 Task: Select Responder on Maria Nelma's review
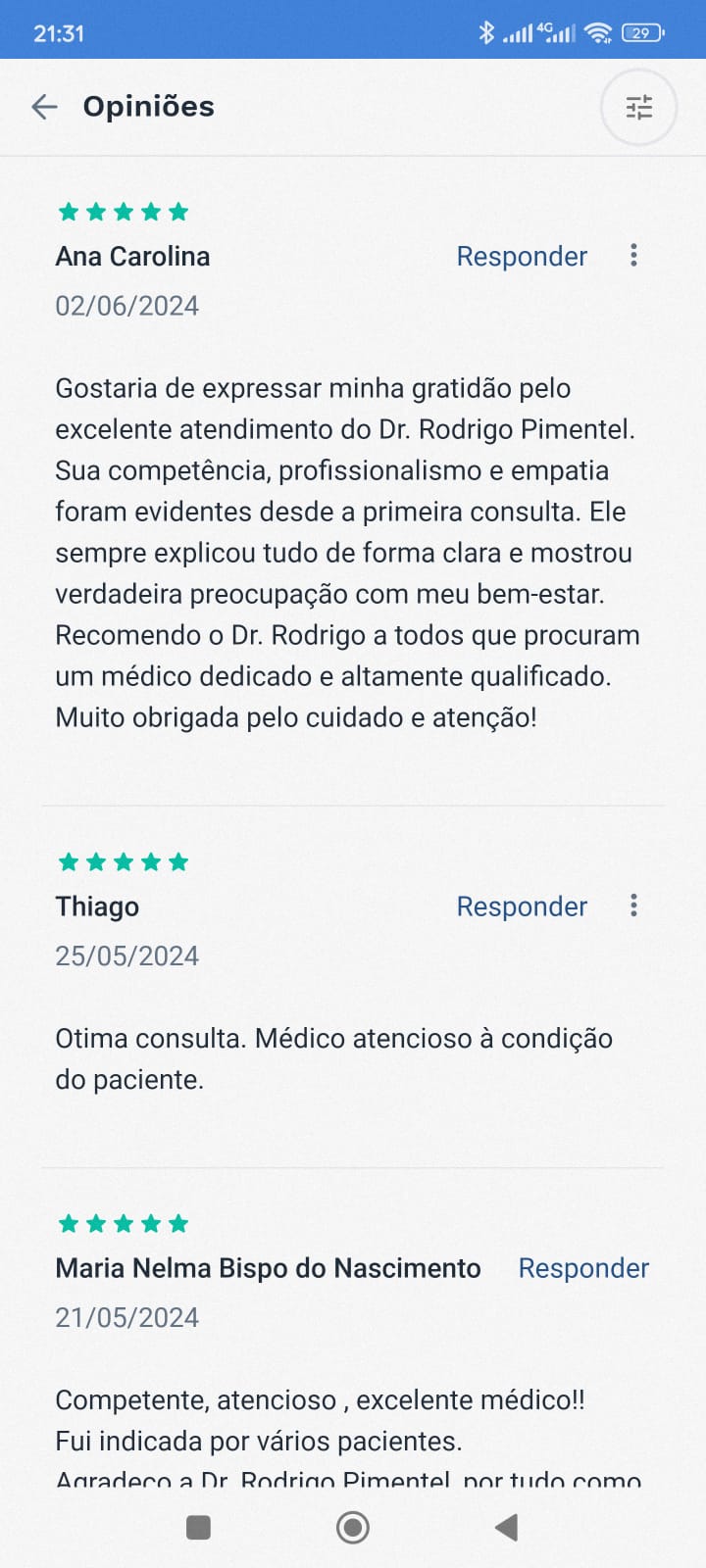583,1268
